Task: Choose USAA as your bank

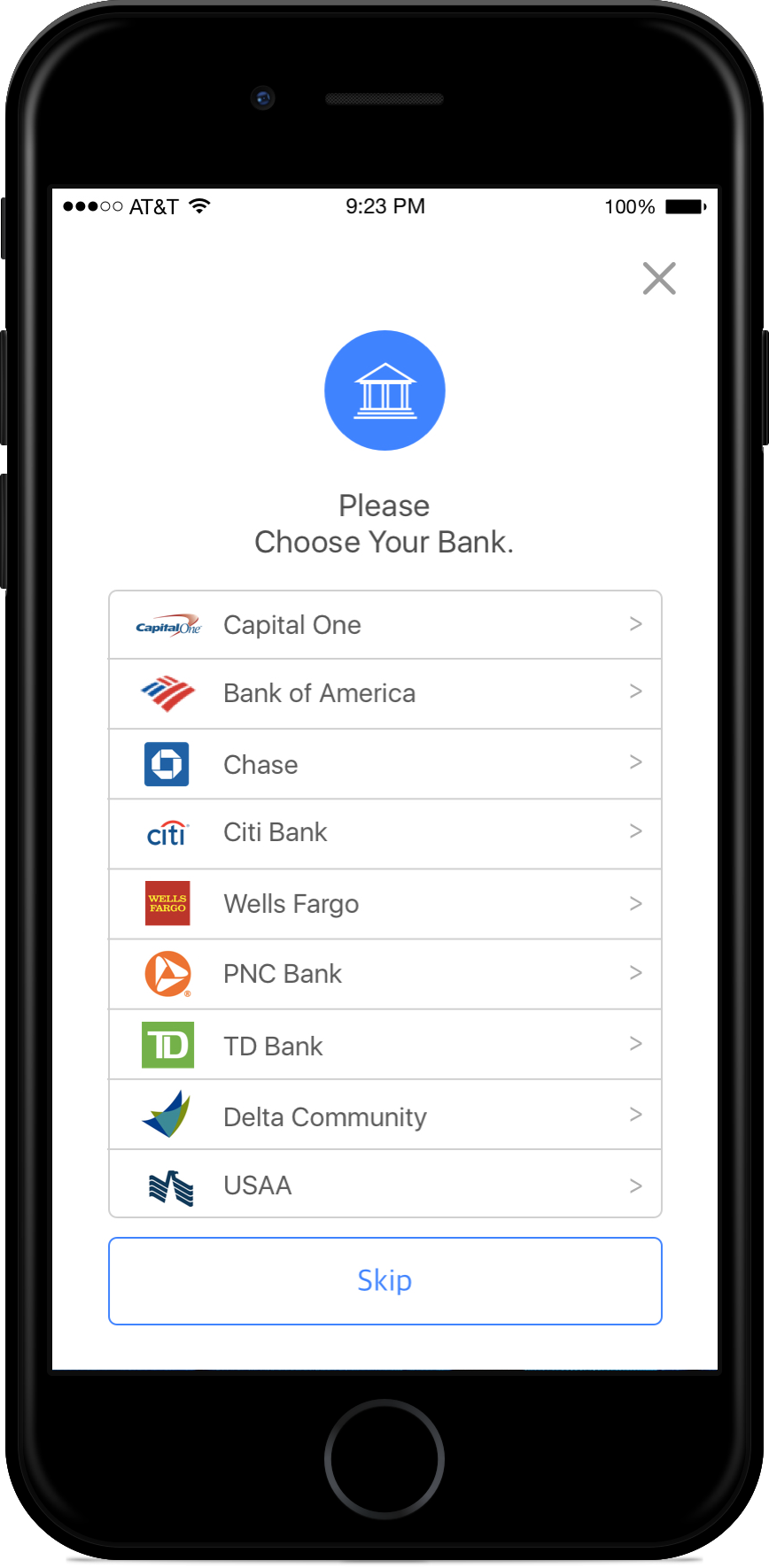Action: pos(385,1184)
